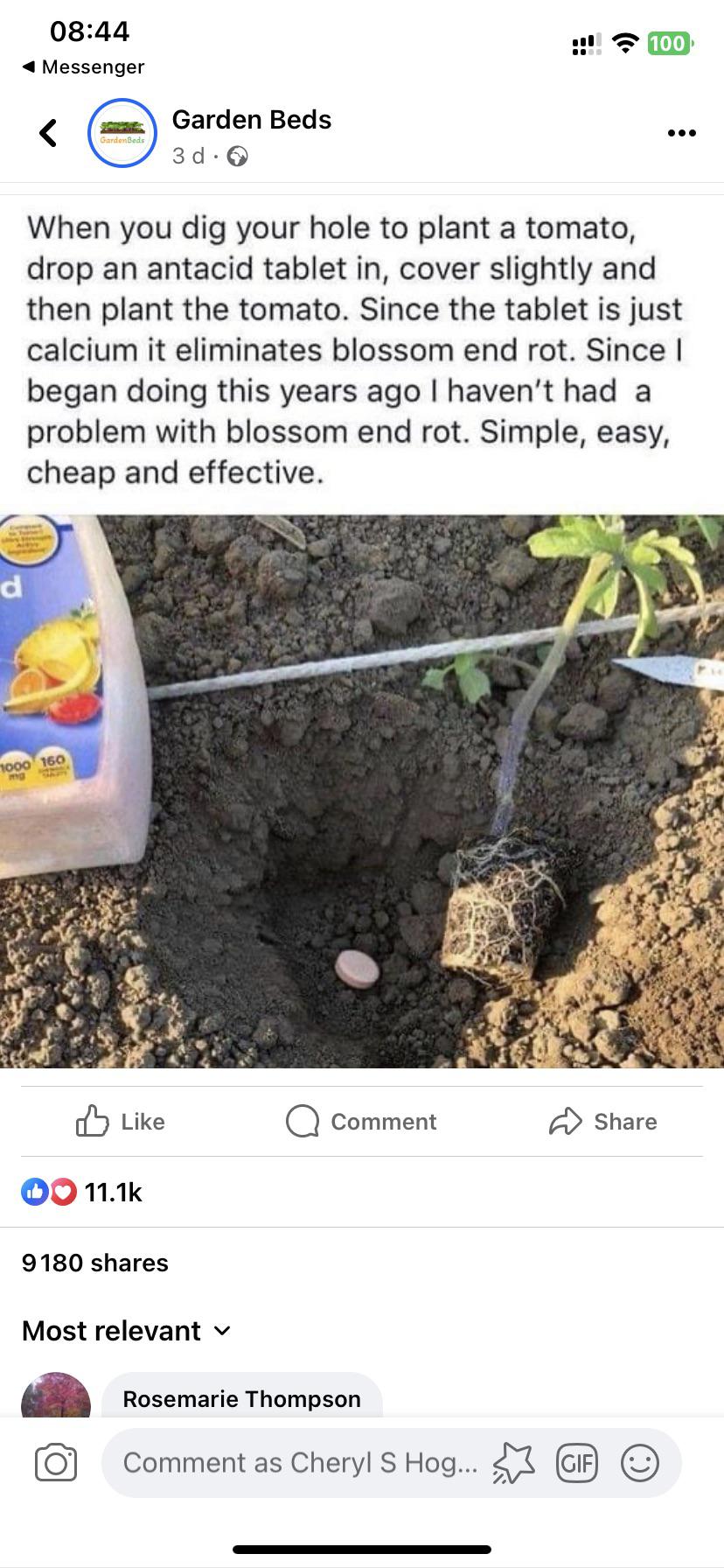Add a GIF to the comment
Image resolution: width=724 pixels, height=1568 pixels.
click(x=577, y=1463)
